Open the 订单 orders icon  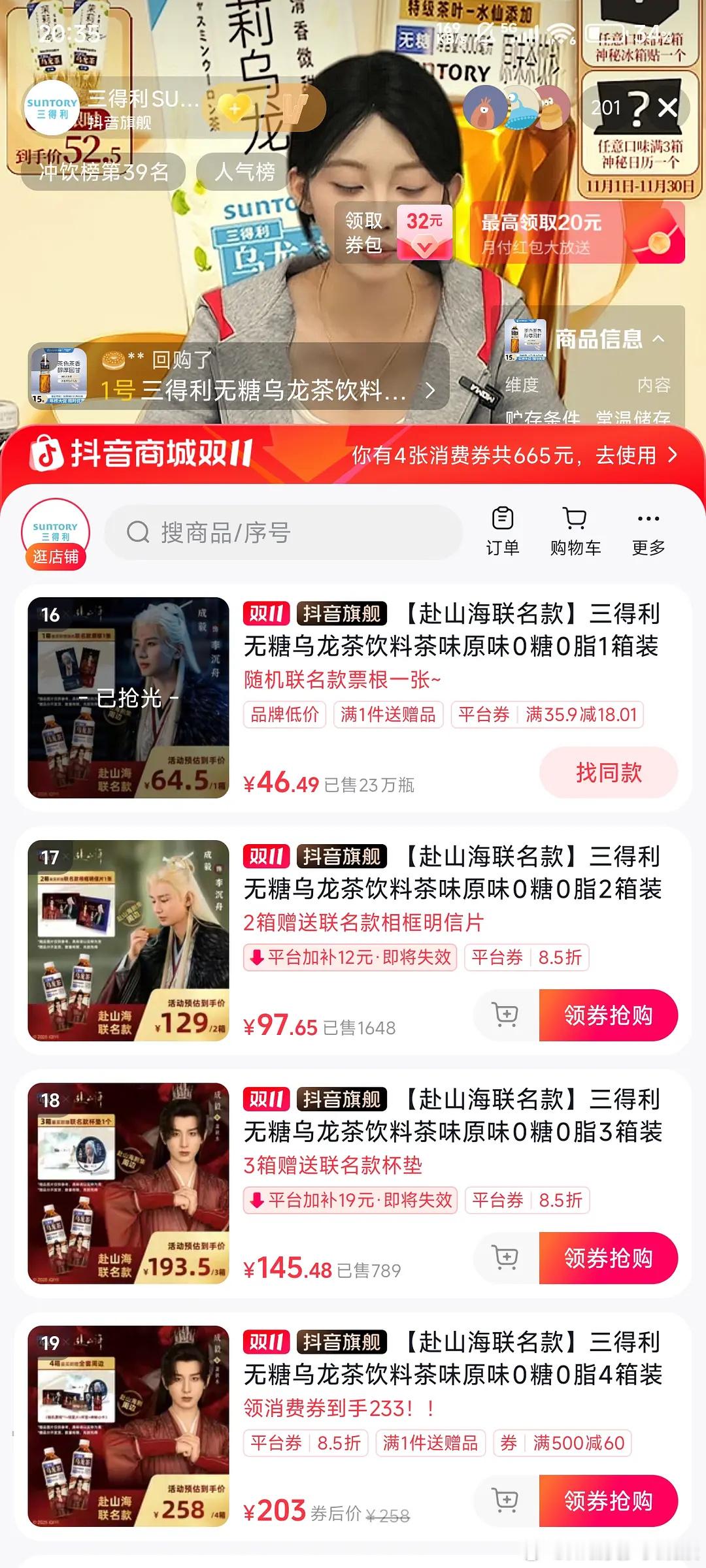point(501,528)
